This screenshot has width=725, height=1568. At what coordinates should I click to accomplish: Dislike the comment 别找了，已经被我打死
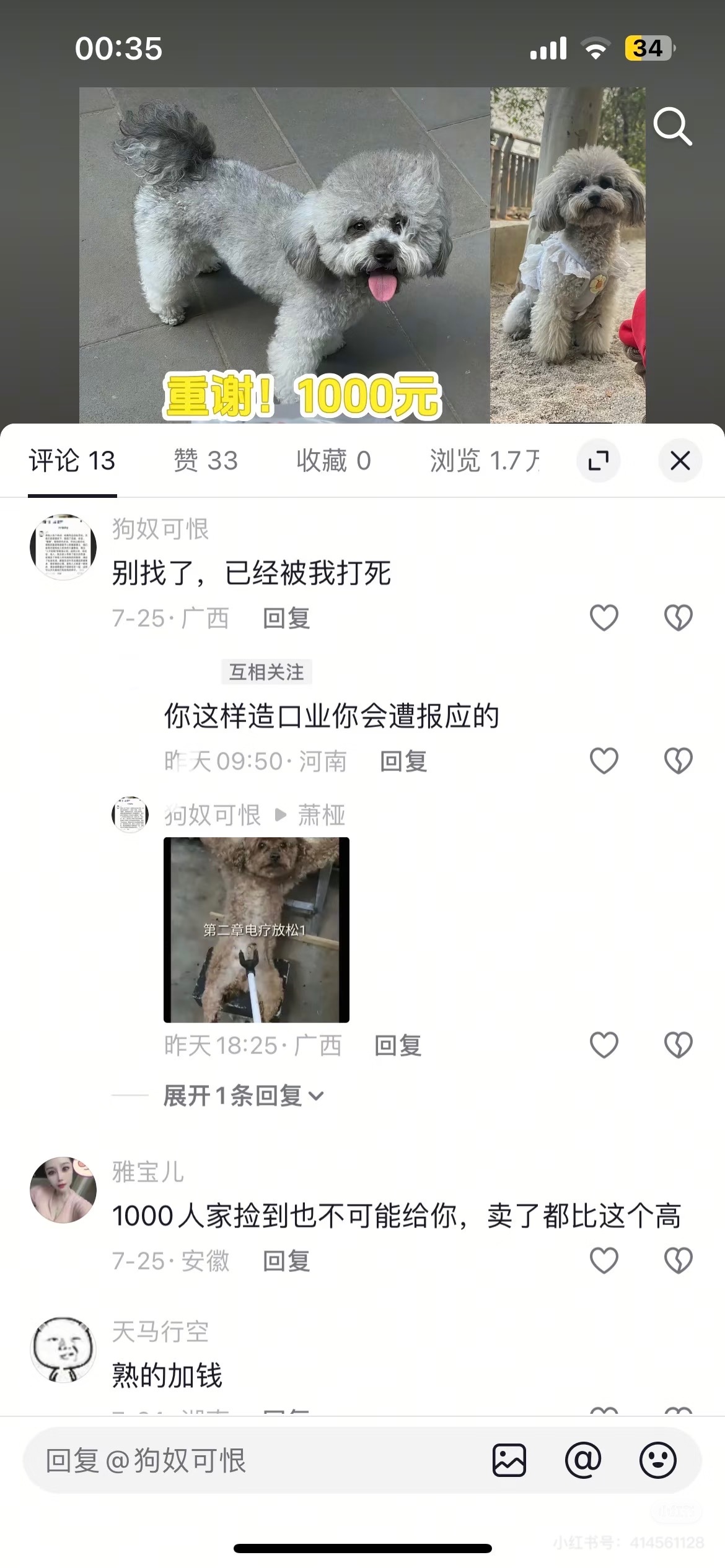(678, 618)
